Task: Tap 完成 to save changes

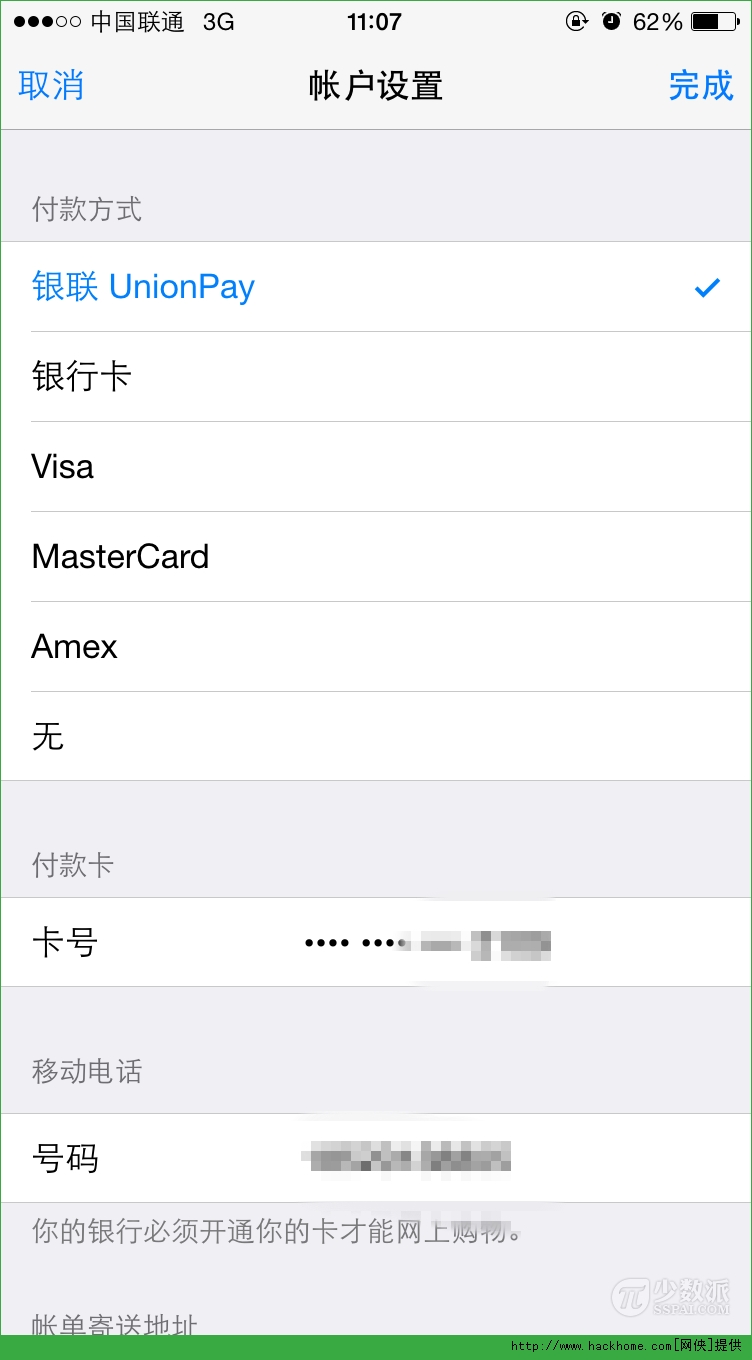Action: pos(700,86)
